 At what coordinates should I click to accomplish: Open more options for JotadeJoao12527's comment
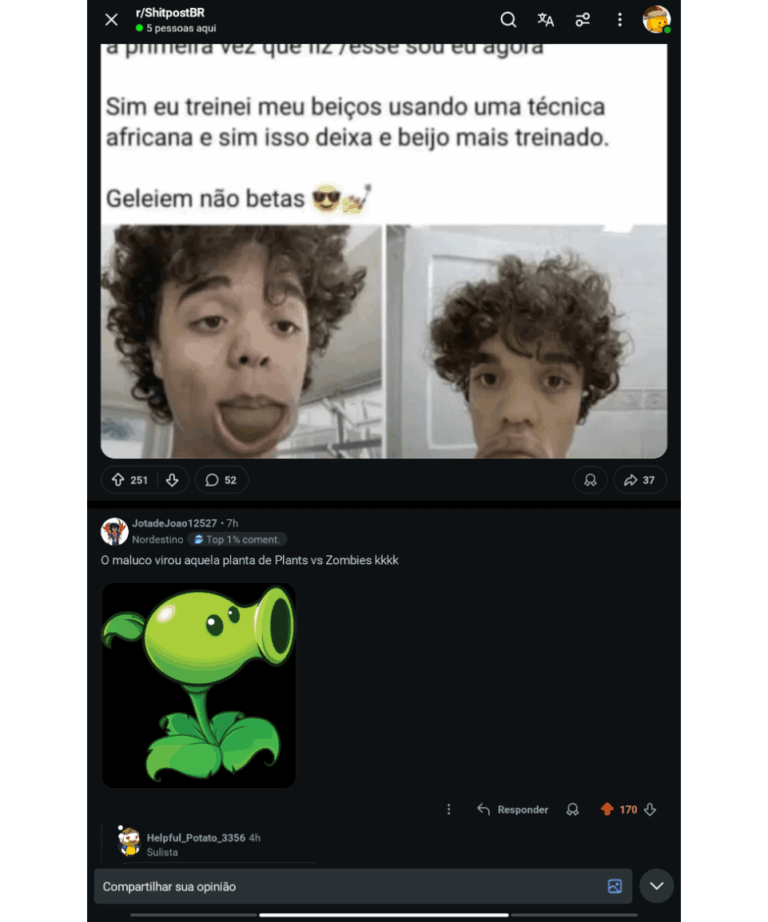tap(448, 809)
